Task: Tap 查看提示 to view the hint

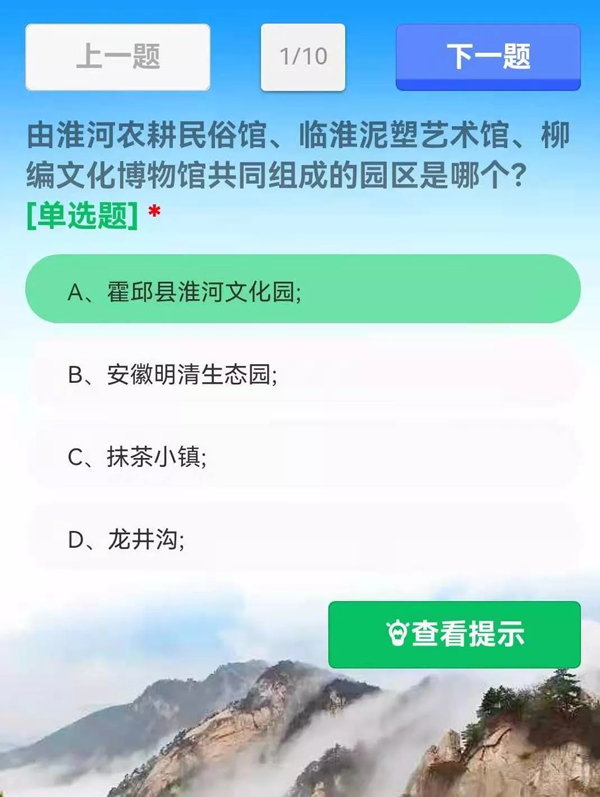Action: [x=454, y=634]
